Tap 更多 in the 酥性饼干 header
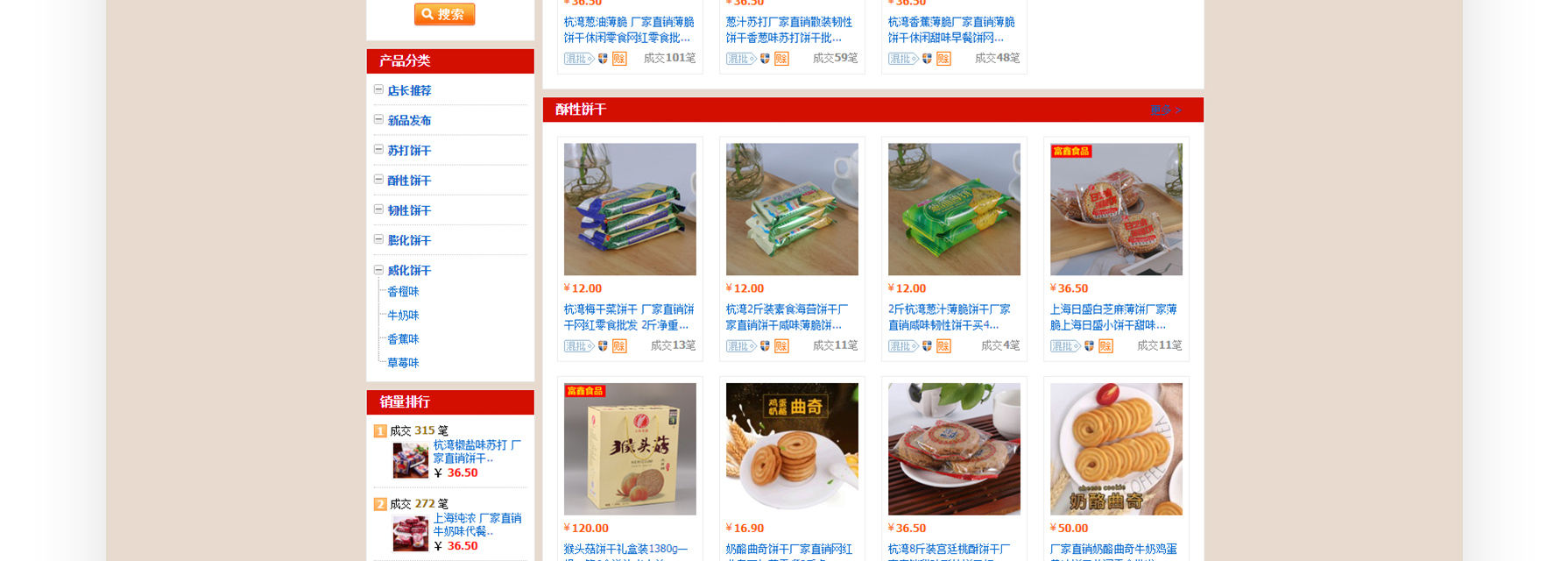 pos(1164,110)
